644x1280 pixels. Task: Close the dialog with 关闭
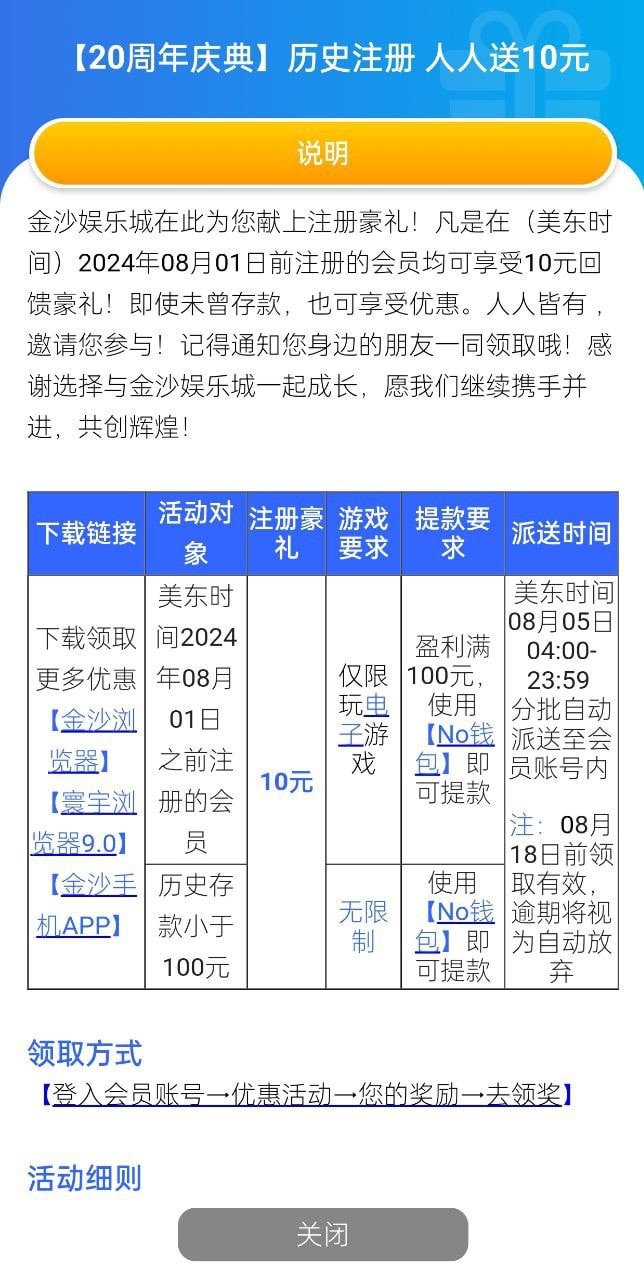[x=322, y=1234]
